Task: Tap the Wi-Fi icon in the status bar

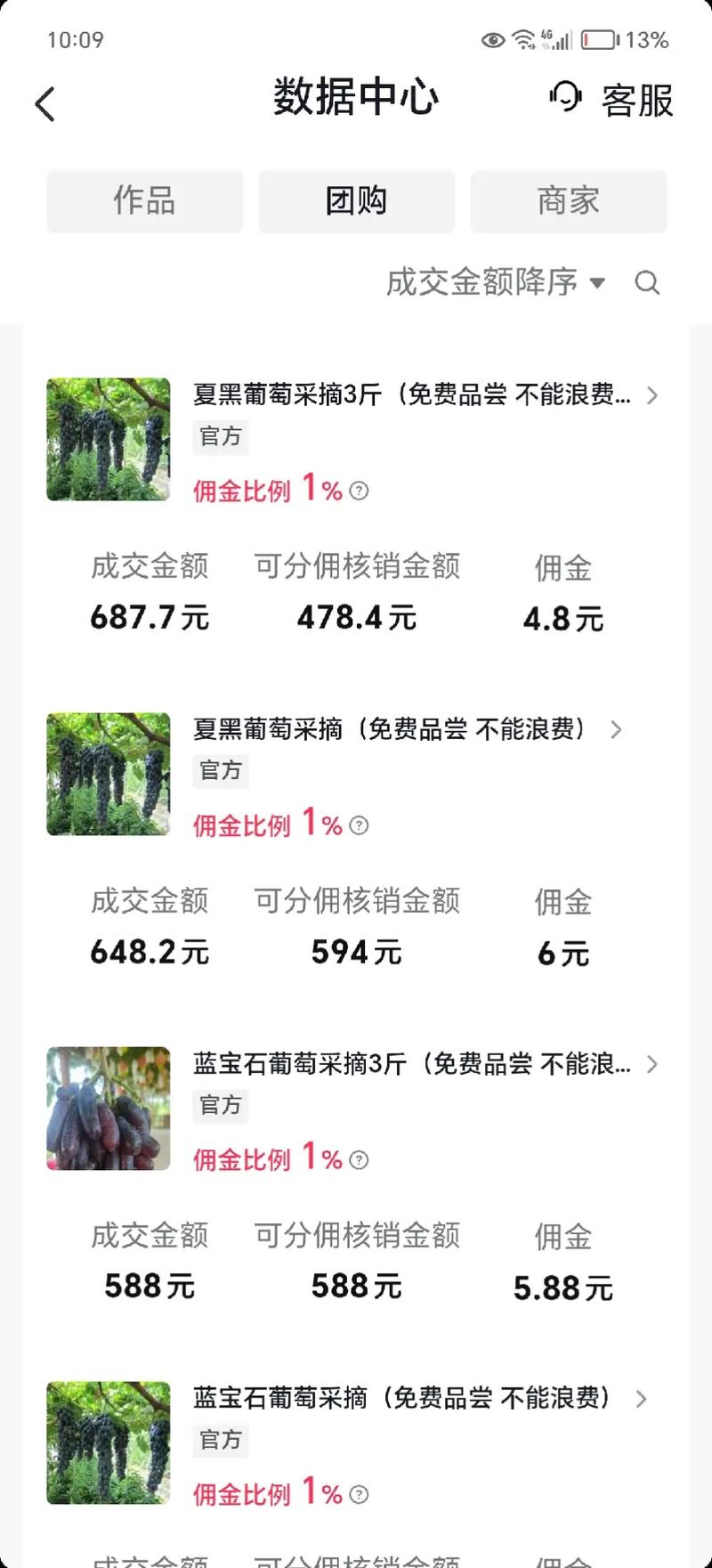Action: [x=524, y=38]
